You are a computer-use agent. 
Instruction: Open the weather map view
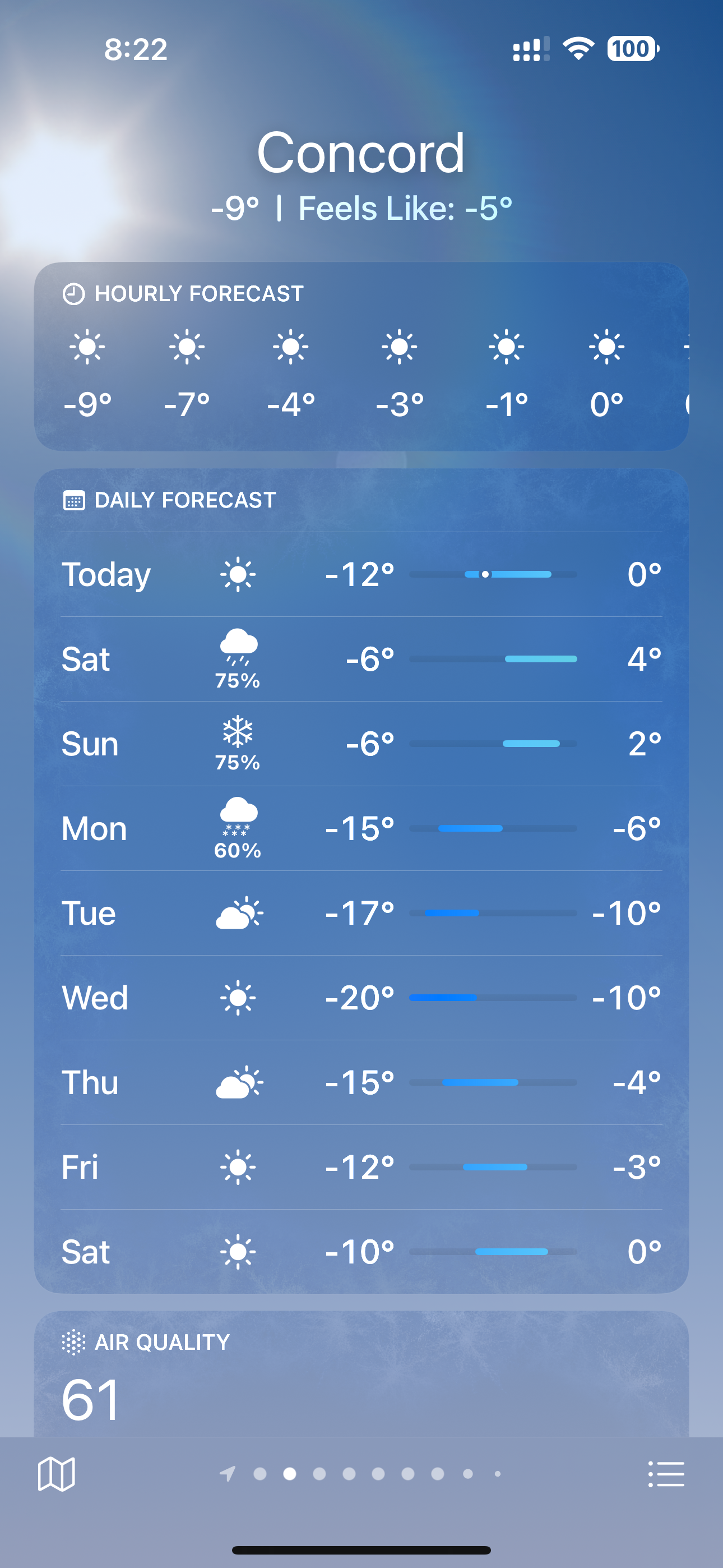pos(57,1474)
